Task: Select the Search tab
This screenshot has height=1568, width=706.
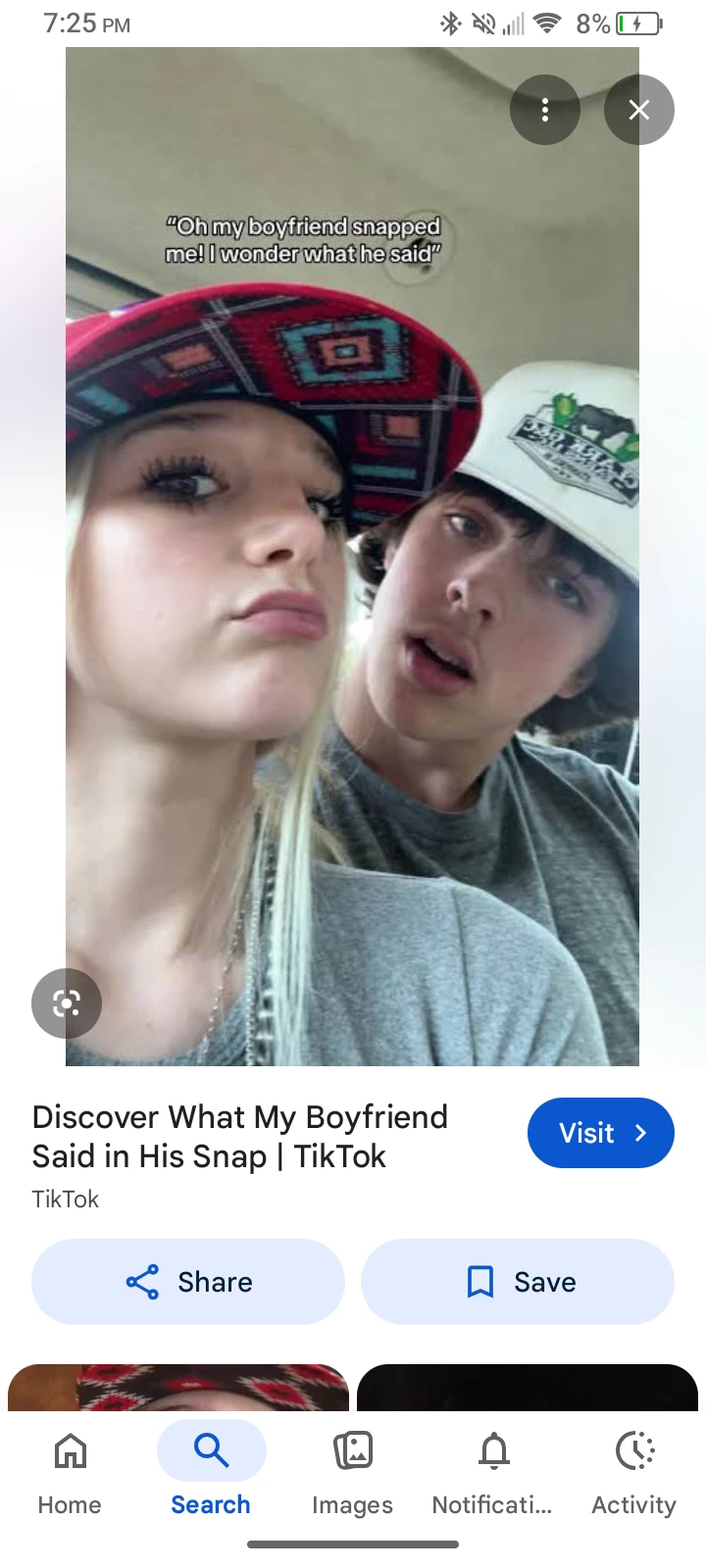Action: tap(211, 1466)
